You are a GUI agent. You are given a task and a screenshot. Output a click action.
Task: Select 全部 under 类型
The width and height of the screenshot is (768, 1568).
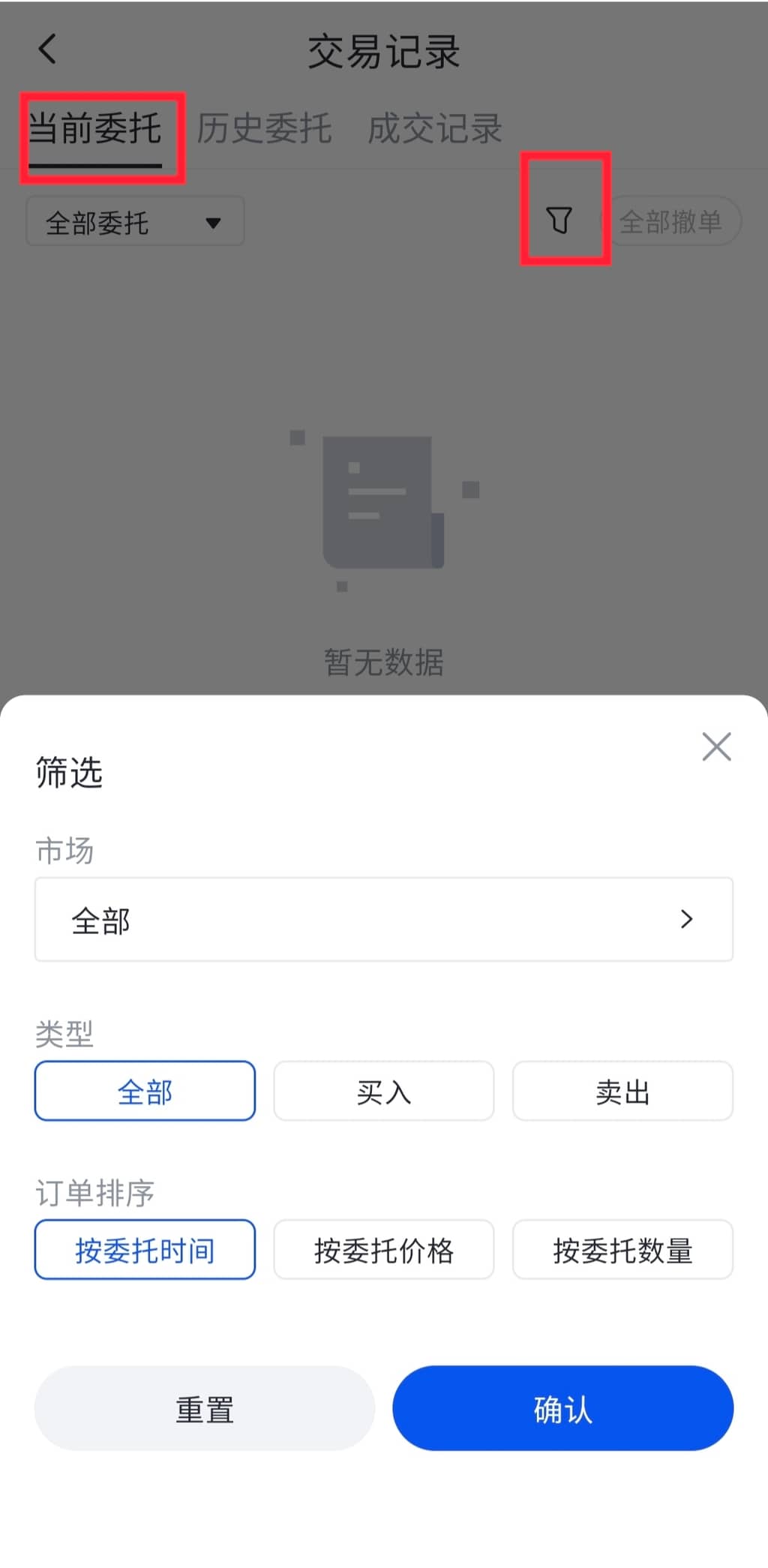pyautogui.click(x=145, y=1091)
